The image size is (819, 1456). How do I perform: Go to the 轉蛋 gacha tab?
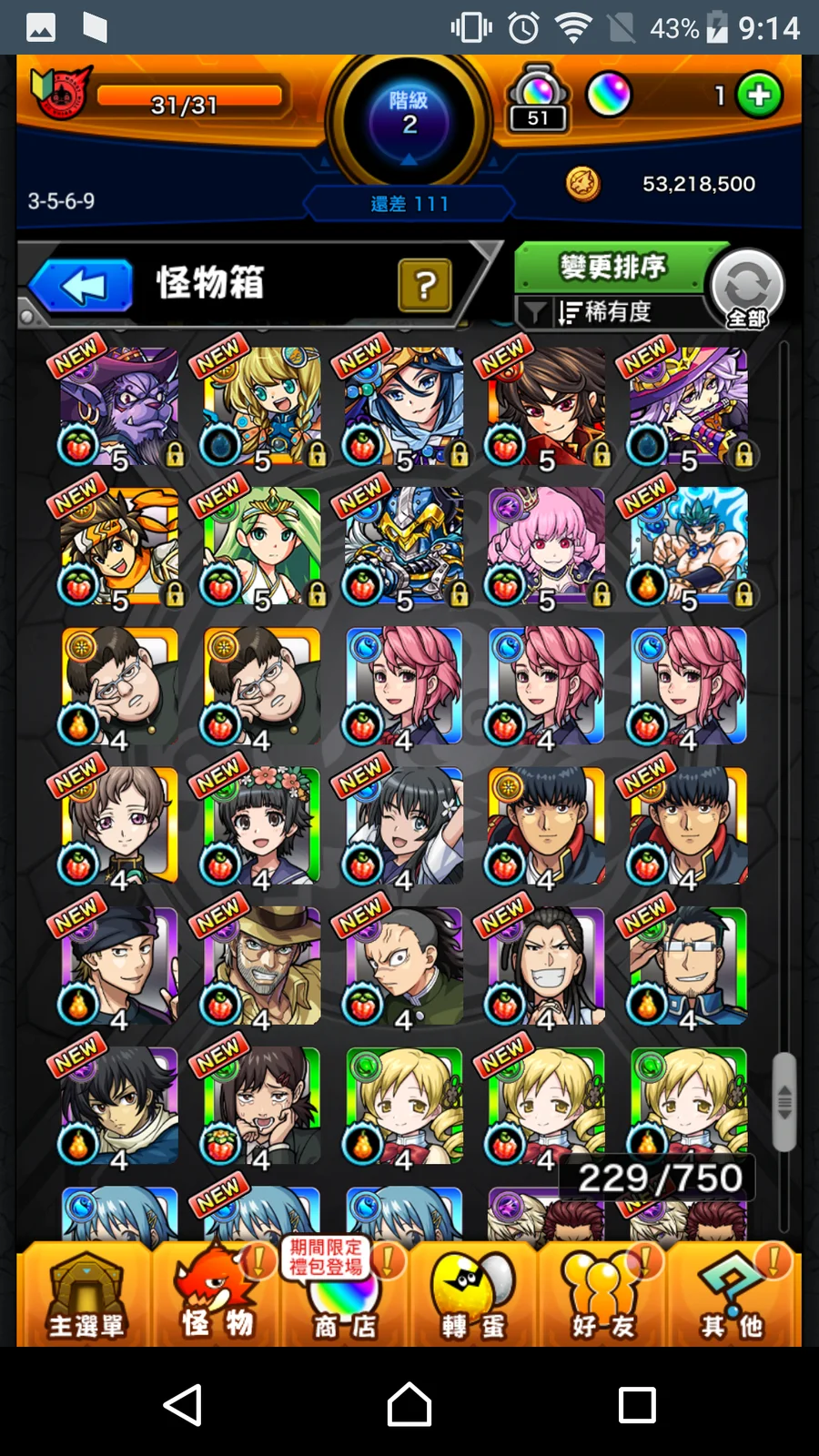coord(473,1296)
